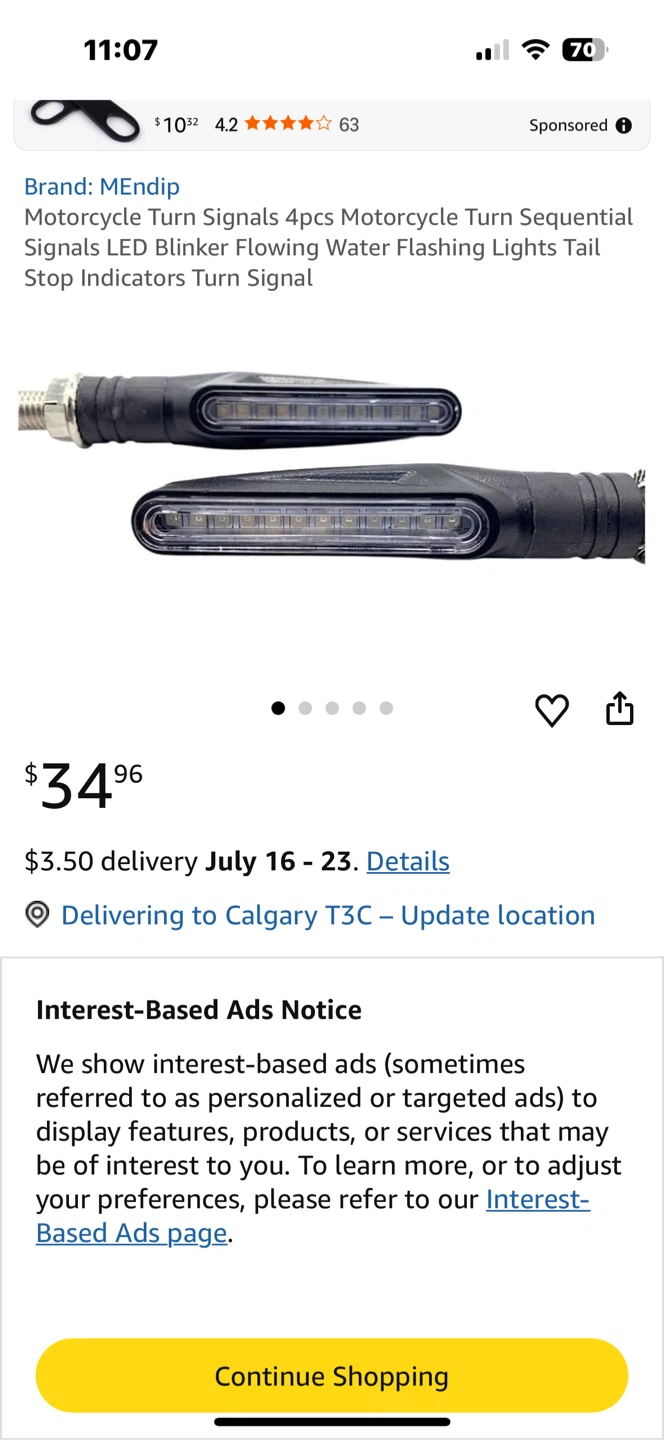
Task: Open the Interest-Based Ads page link
Action: click(312, 1216)
